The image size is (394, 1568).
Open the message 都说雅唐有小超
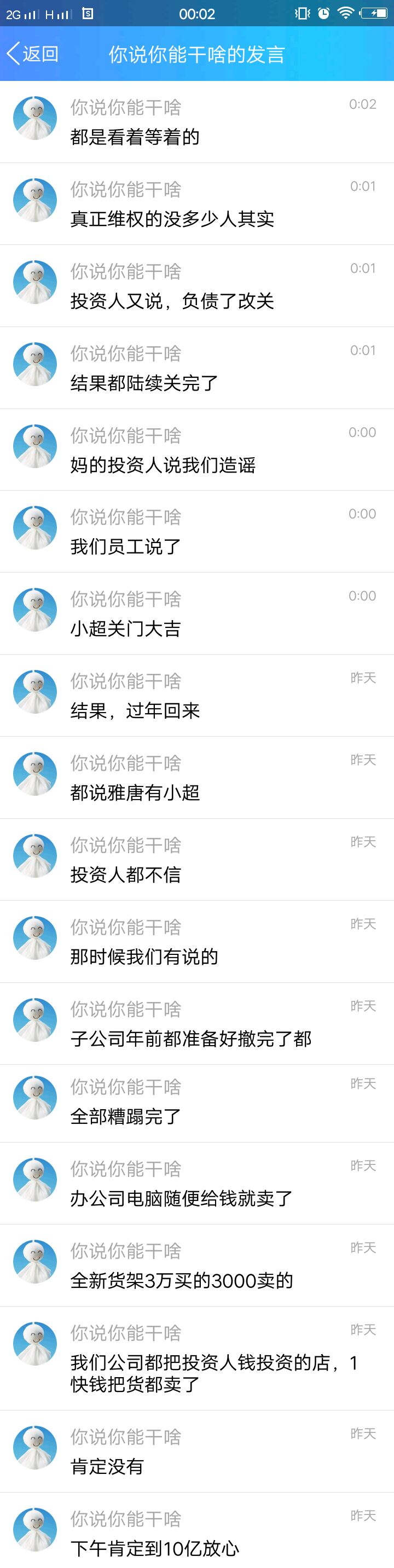[x=135, y=792]
